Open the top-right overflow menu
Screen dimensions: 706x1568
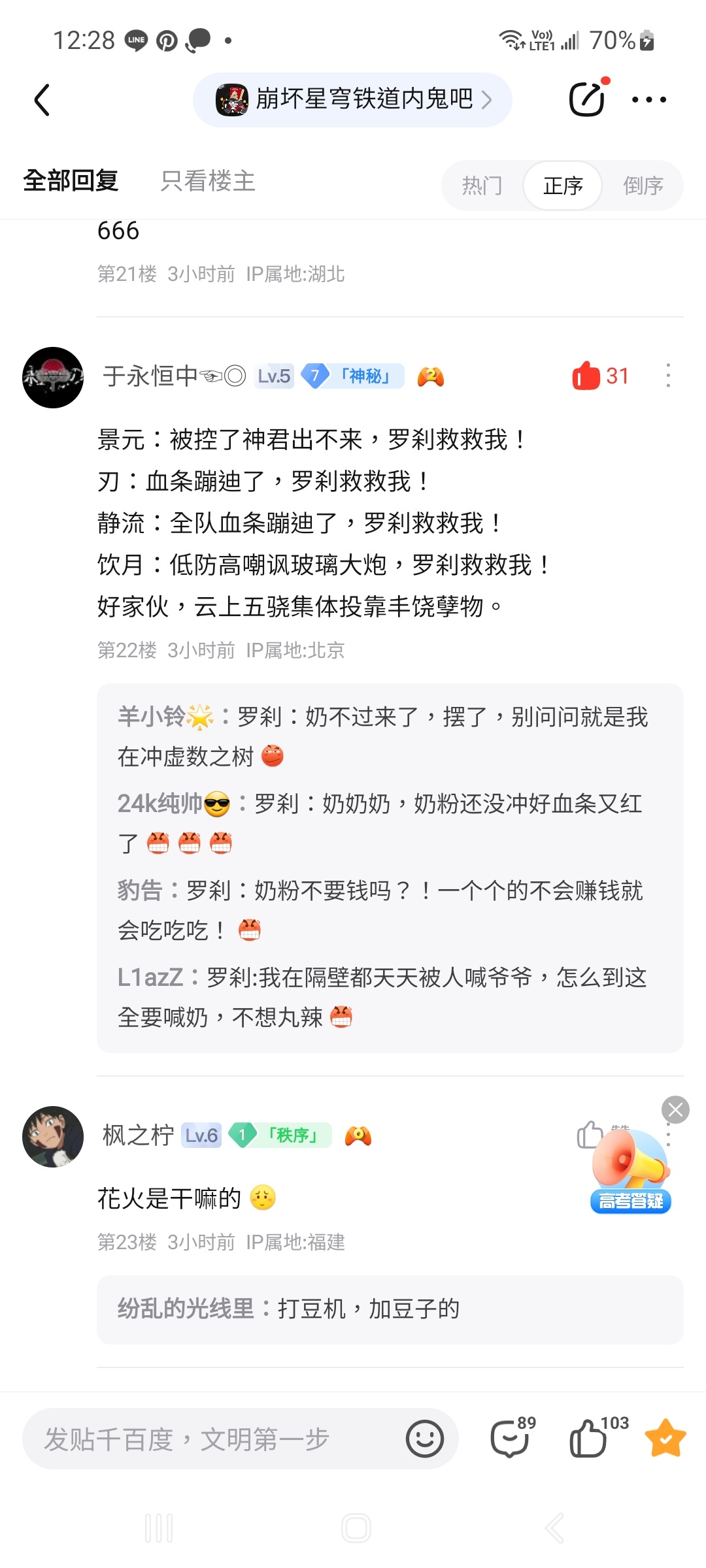(648, 100)
